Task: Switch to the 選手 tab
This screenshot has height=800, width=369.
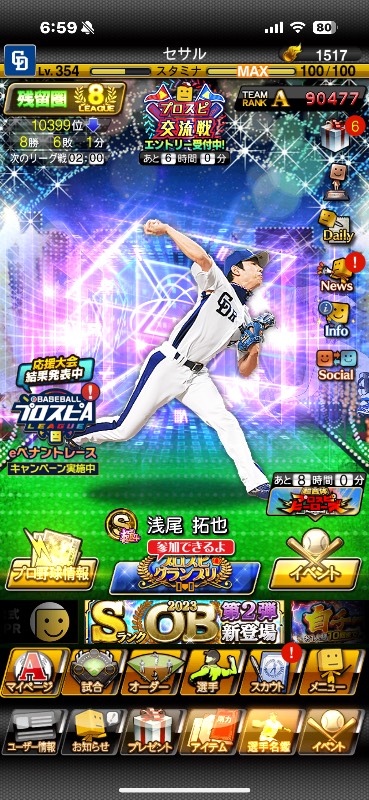Action: (x=212, y=673)
